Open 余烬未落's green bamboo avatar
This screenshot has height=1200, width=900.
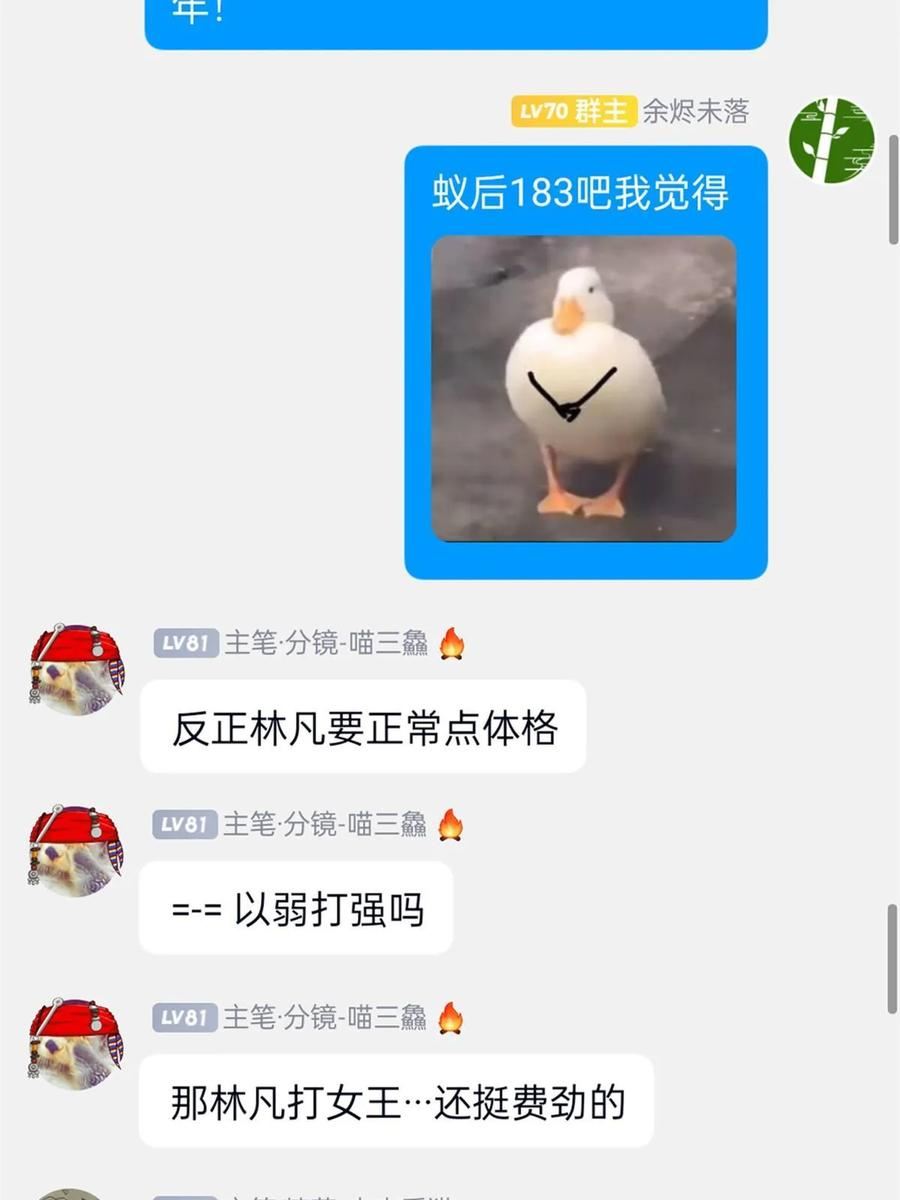pyautogui.click(x=831, y=140)
